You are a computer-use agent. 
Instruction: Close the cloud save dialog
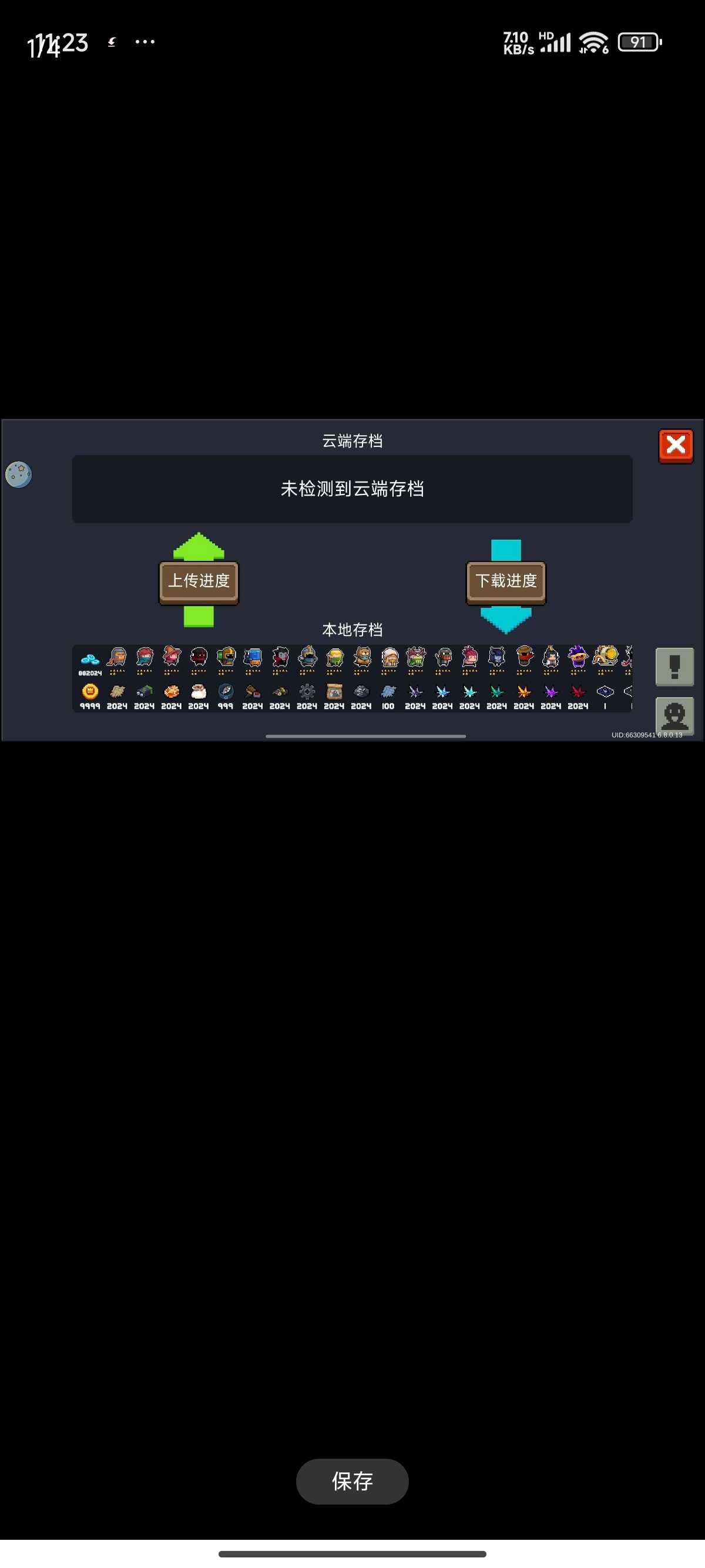675,446
